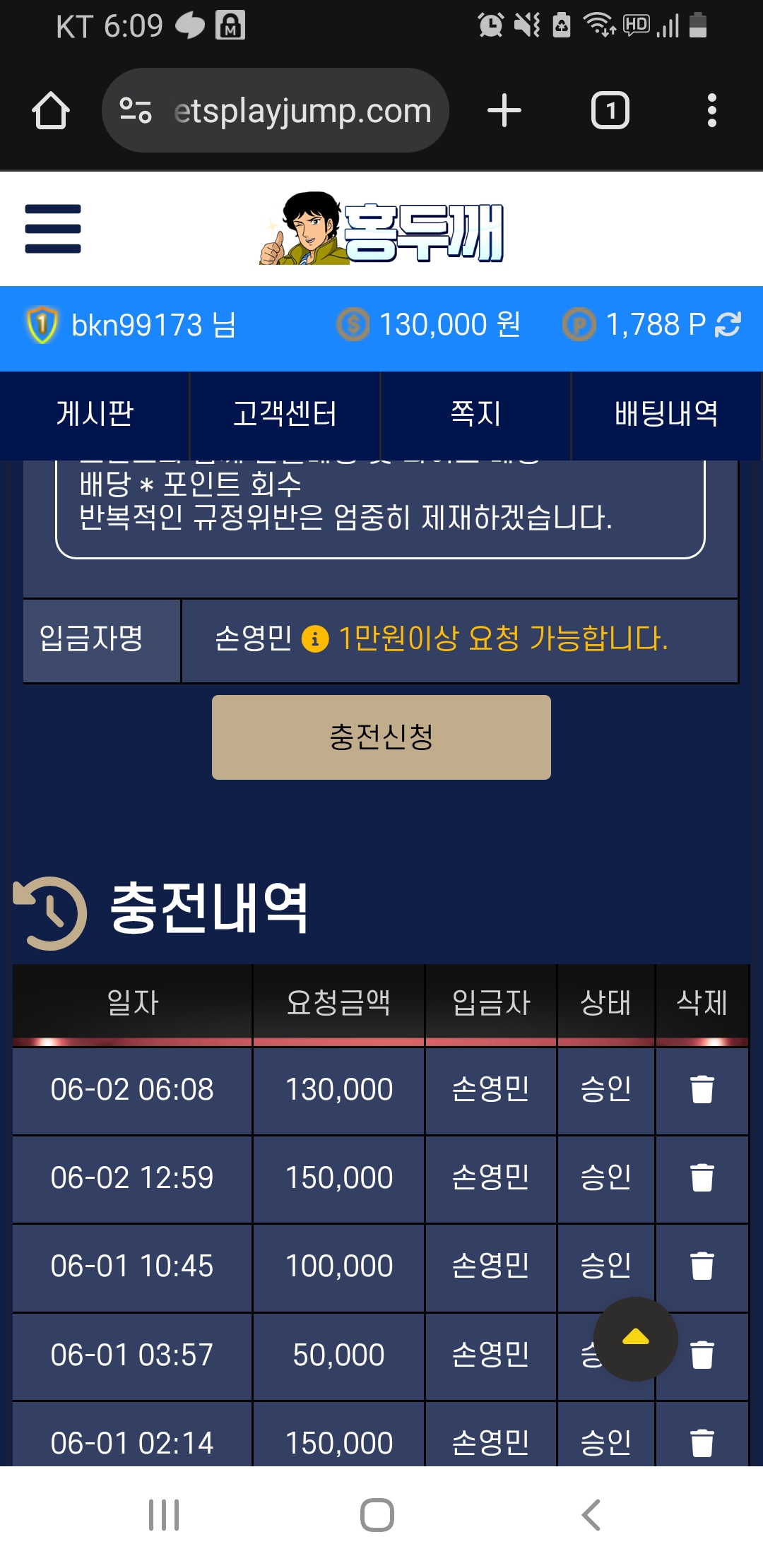Image resolution: width=763 pixels, height=1568 pixels.
Task: Delete the 06-01 03:57 charge record
Action: [x=702, y=1355]
